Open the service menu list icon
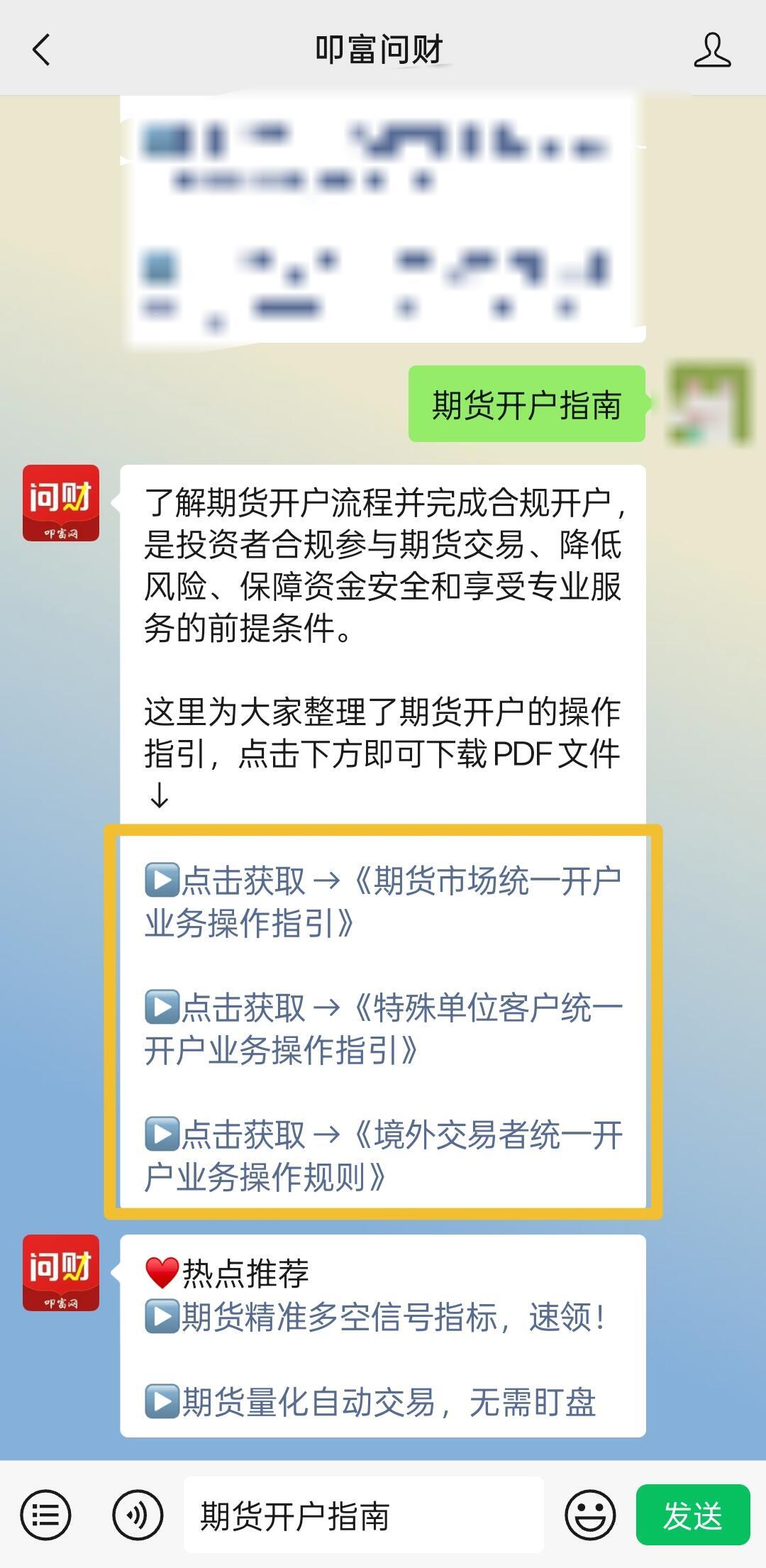Screen dimensions: 766x1568 [45, 1515]
